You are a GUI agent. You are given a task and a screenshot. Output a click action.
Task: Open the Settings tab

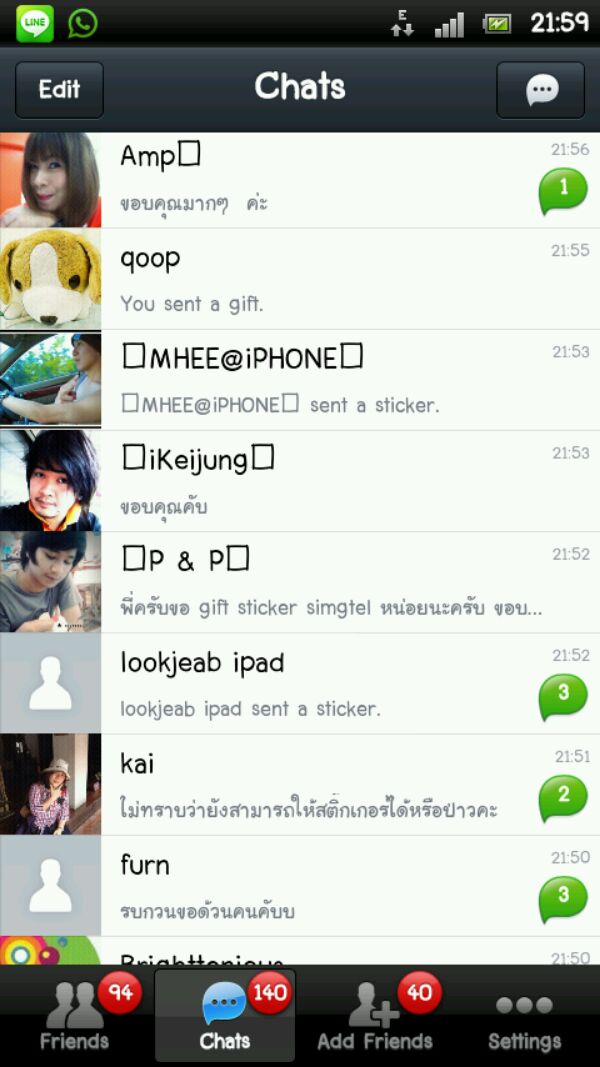pos(524,1016)
